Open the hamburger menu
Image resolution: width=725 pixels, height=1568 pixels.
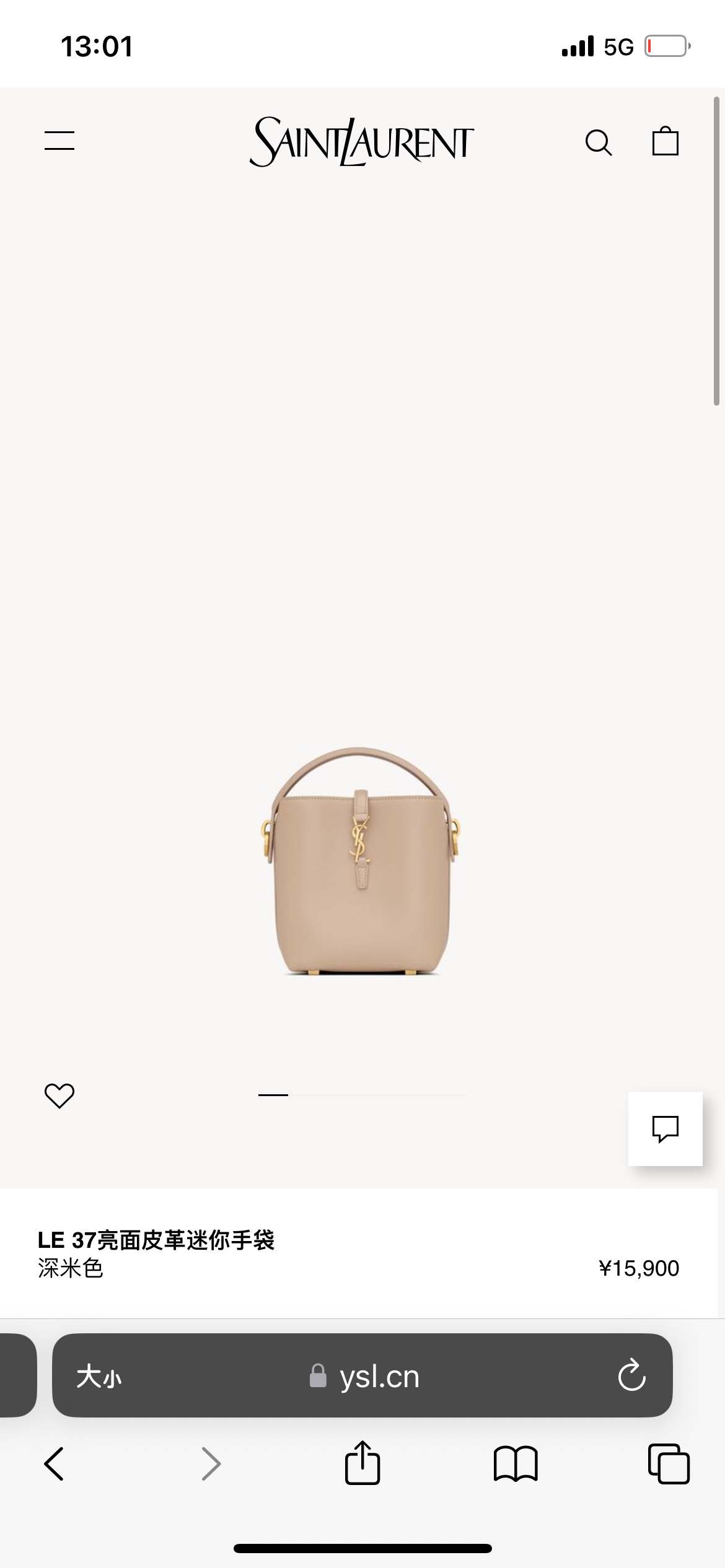[59, 141]
